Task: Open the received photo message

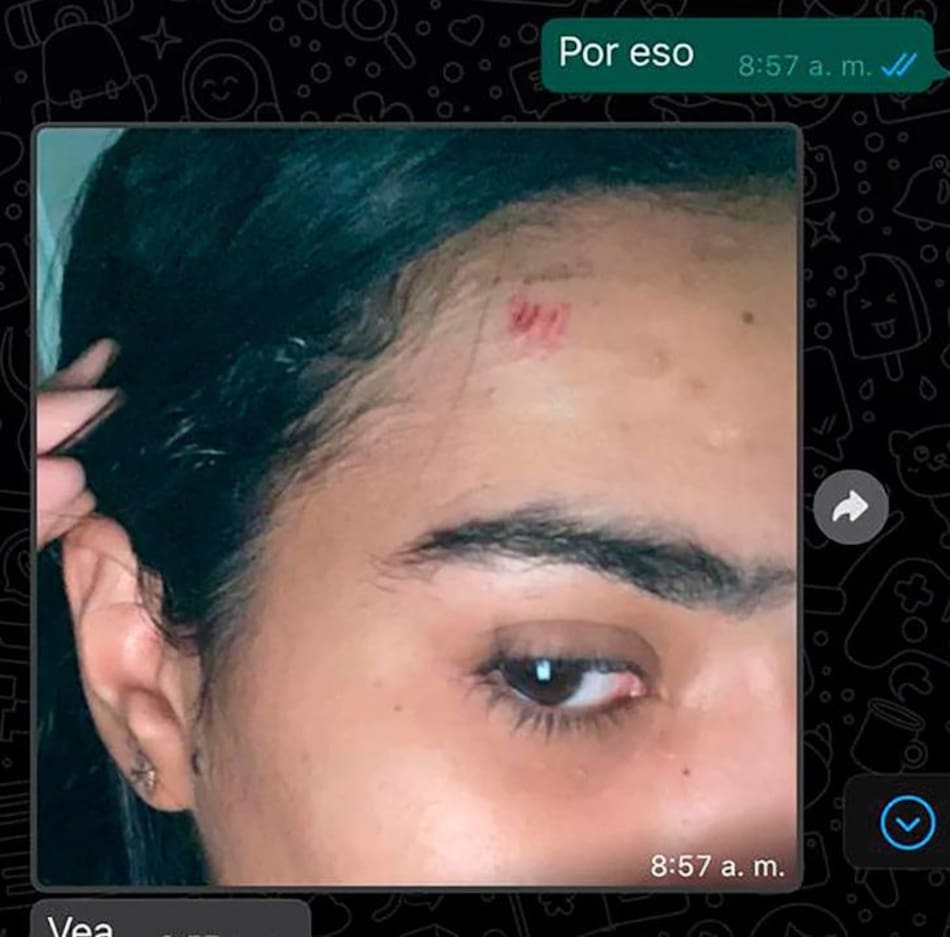Action: point(417,506)
